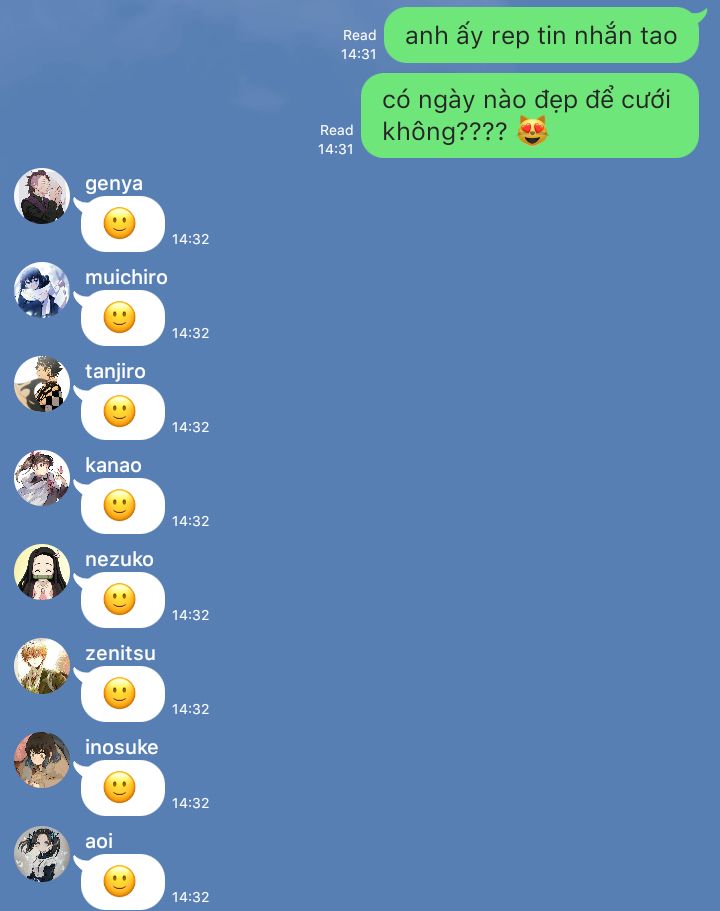
Task: View muichiro's profile from avatar
Action: tap(42, 290)
